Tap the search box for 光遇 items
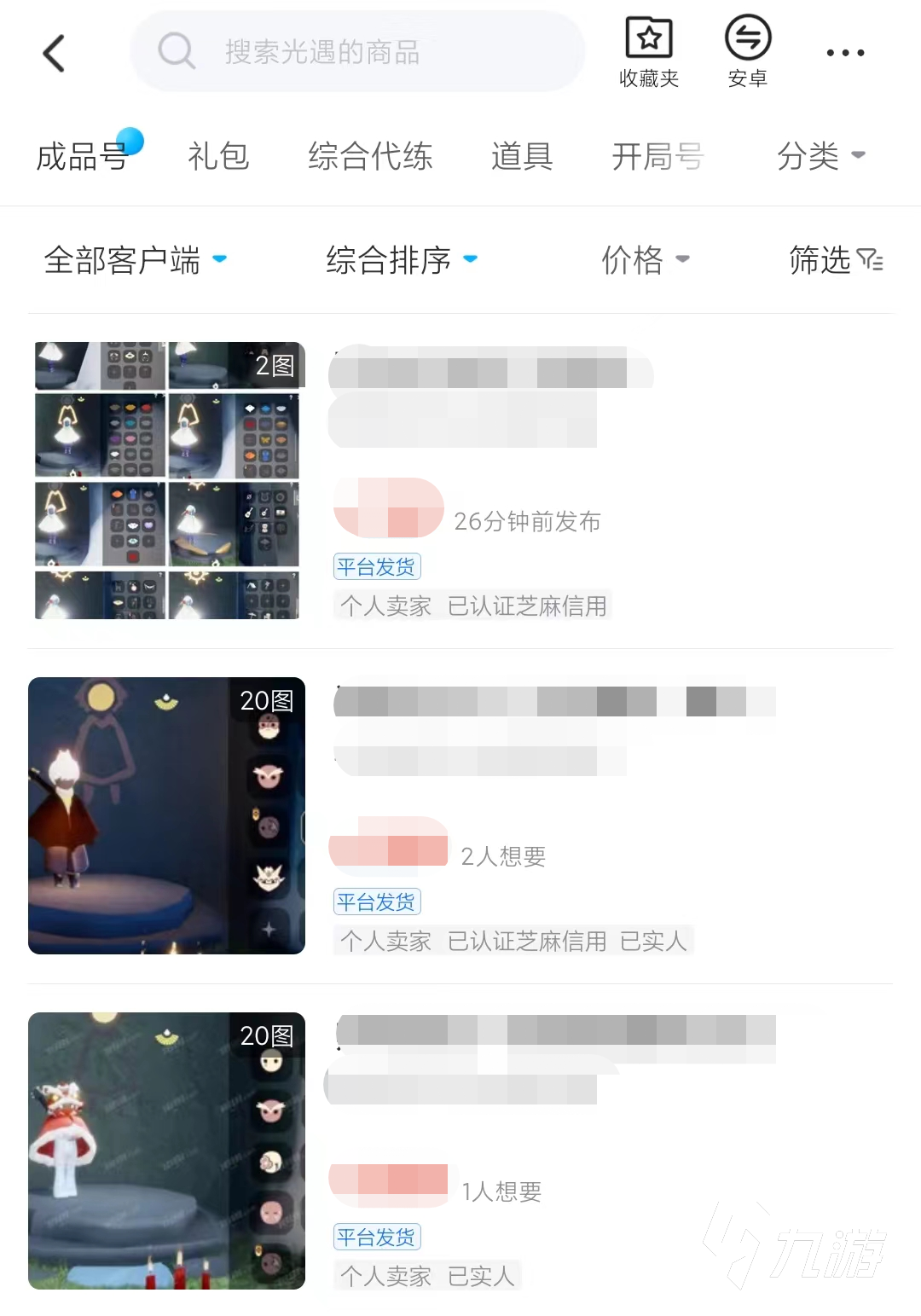Viewport: 921px width, 1316px height. click(358, 52)
